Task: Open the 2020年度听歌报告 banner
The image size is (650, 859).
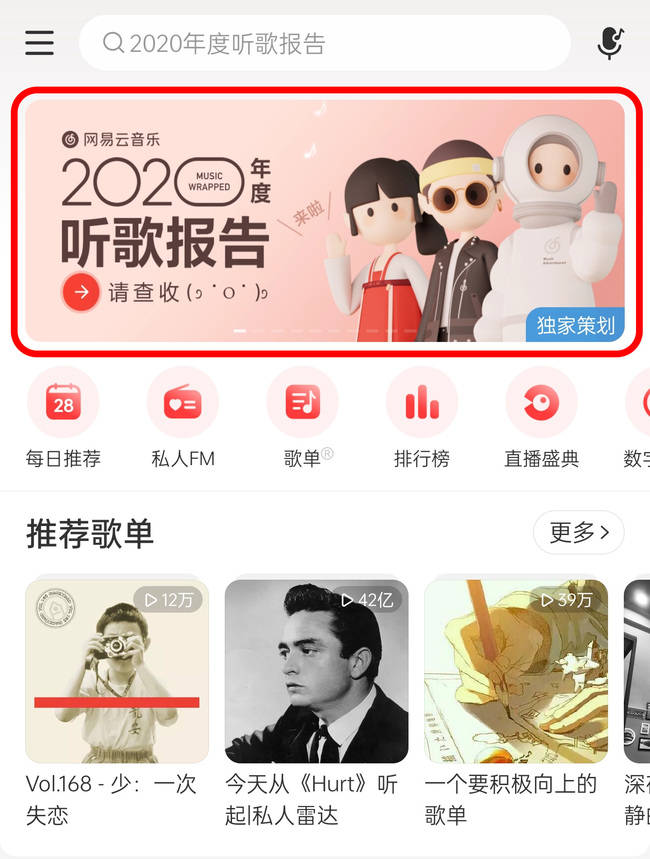Action: pos(324,220)
